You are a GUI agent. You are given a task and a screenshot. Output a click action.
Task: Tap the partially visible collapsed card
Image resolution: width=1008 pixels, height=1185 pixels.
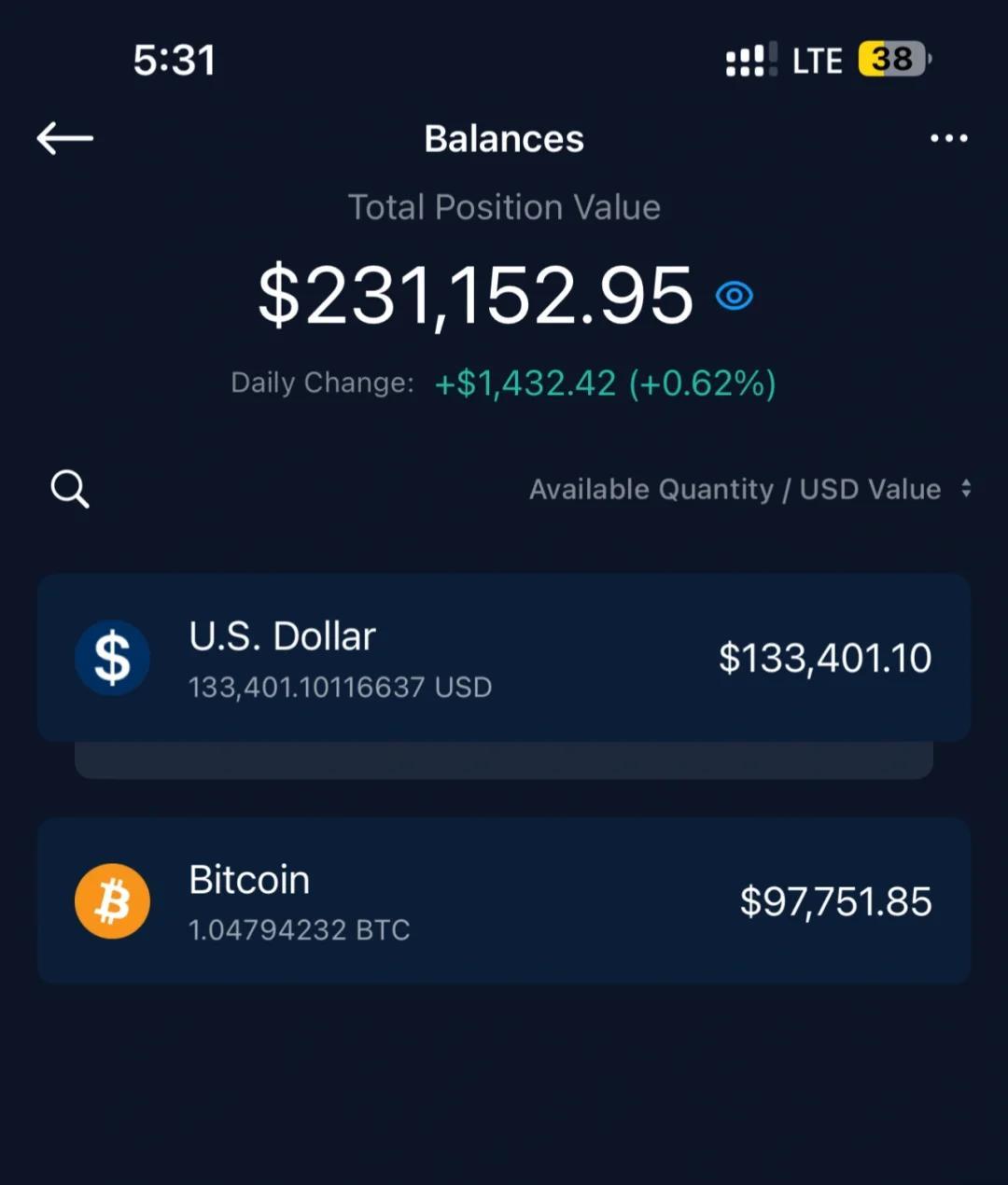click(504, 758)
